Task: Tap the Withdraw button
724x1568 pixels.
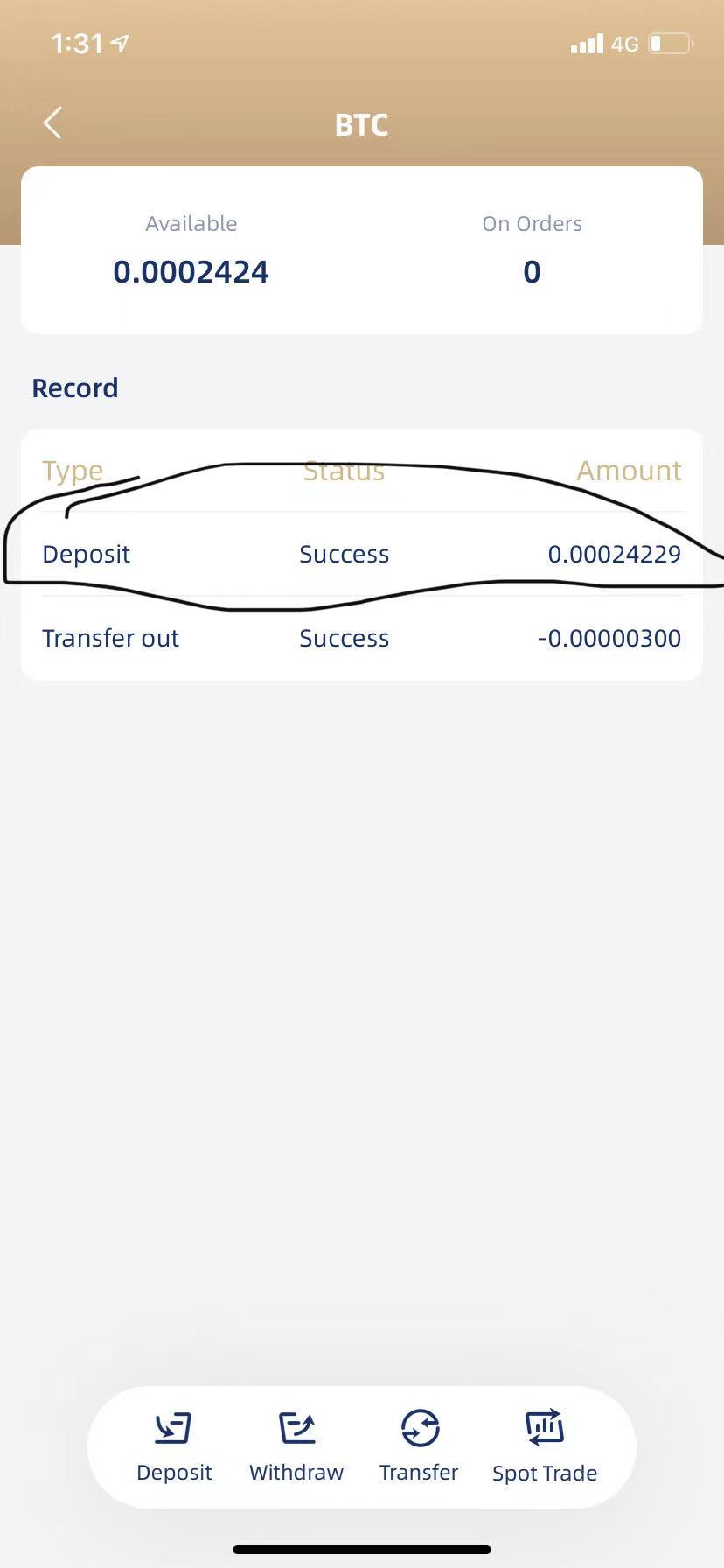Action: (x=296, y=1447)
